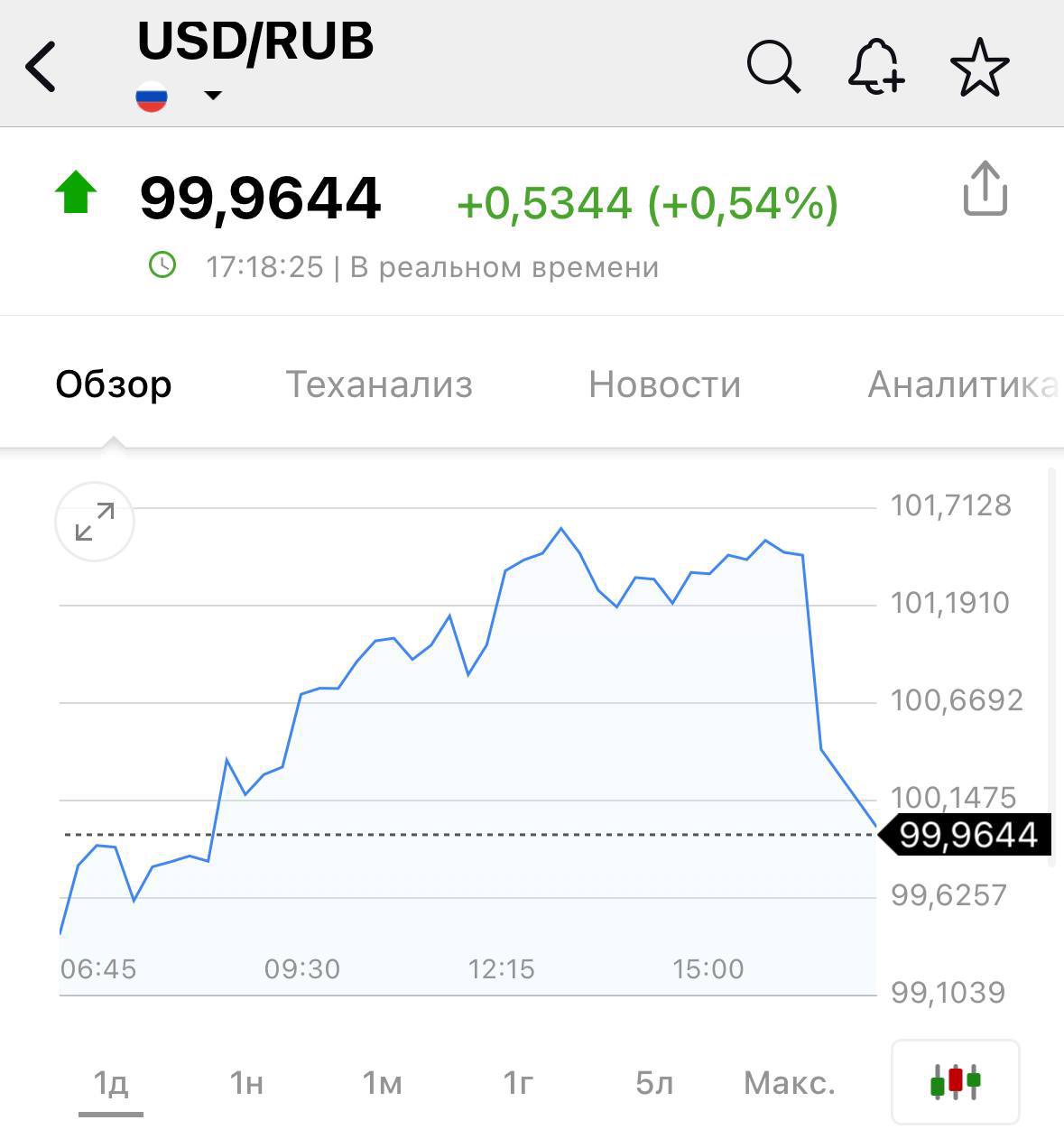Open the search magnifier
Screen dimensions: 1064x1148
coord(773,67)
